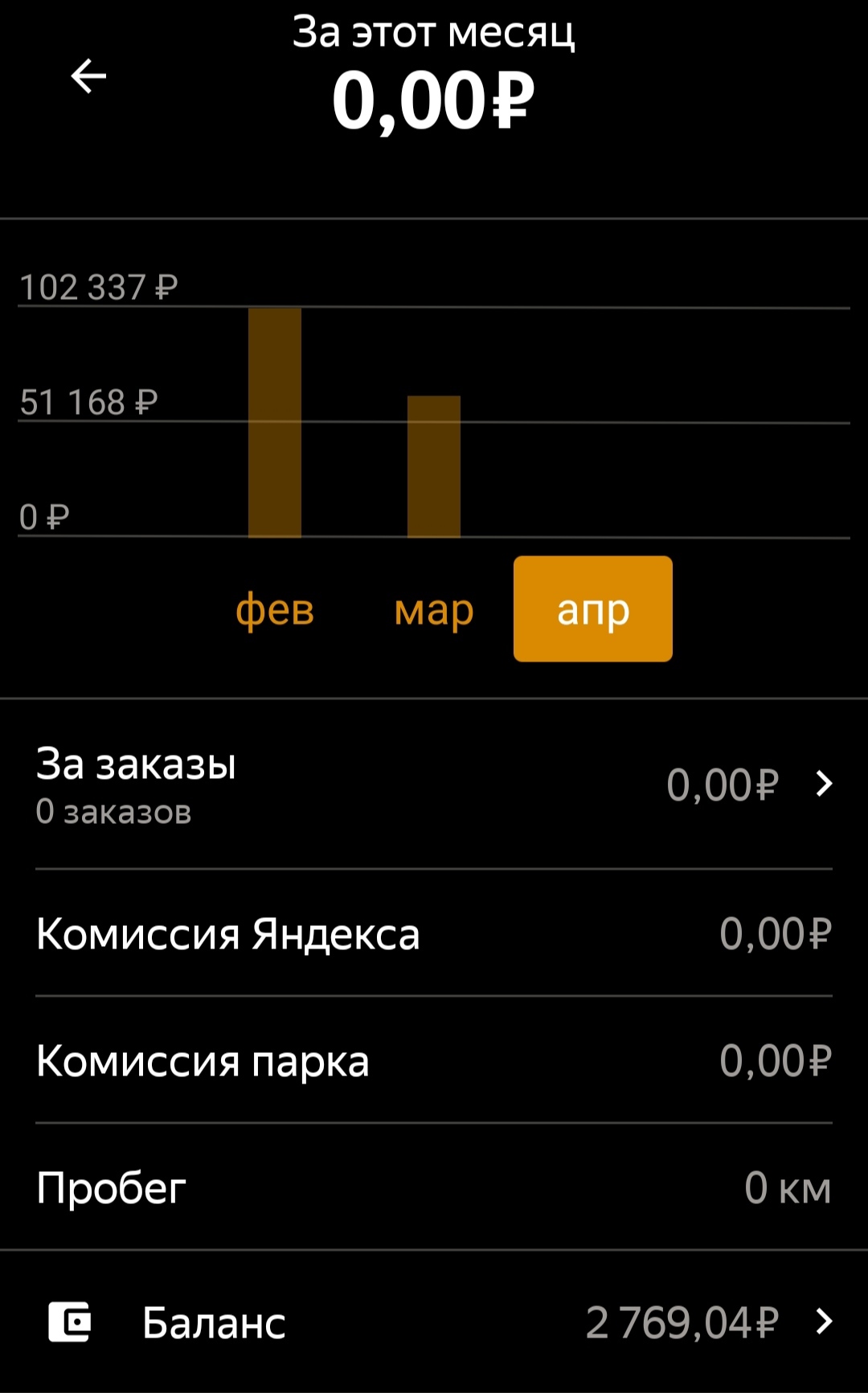Open the За заказы details row
Image resolution: width=868 pixels, height=1393 pixels.
click(x=434, y=785)
